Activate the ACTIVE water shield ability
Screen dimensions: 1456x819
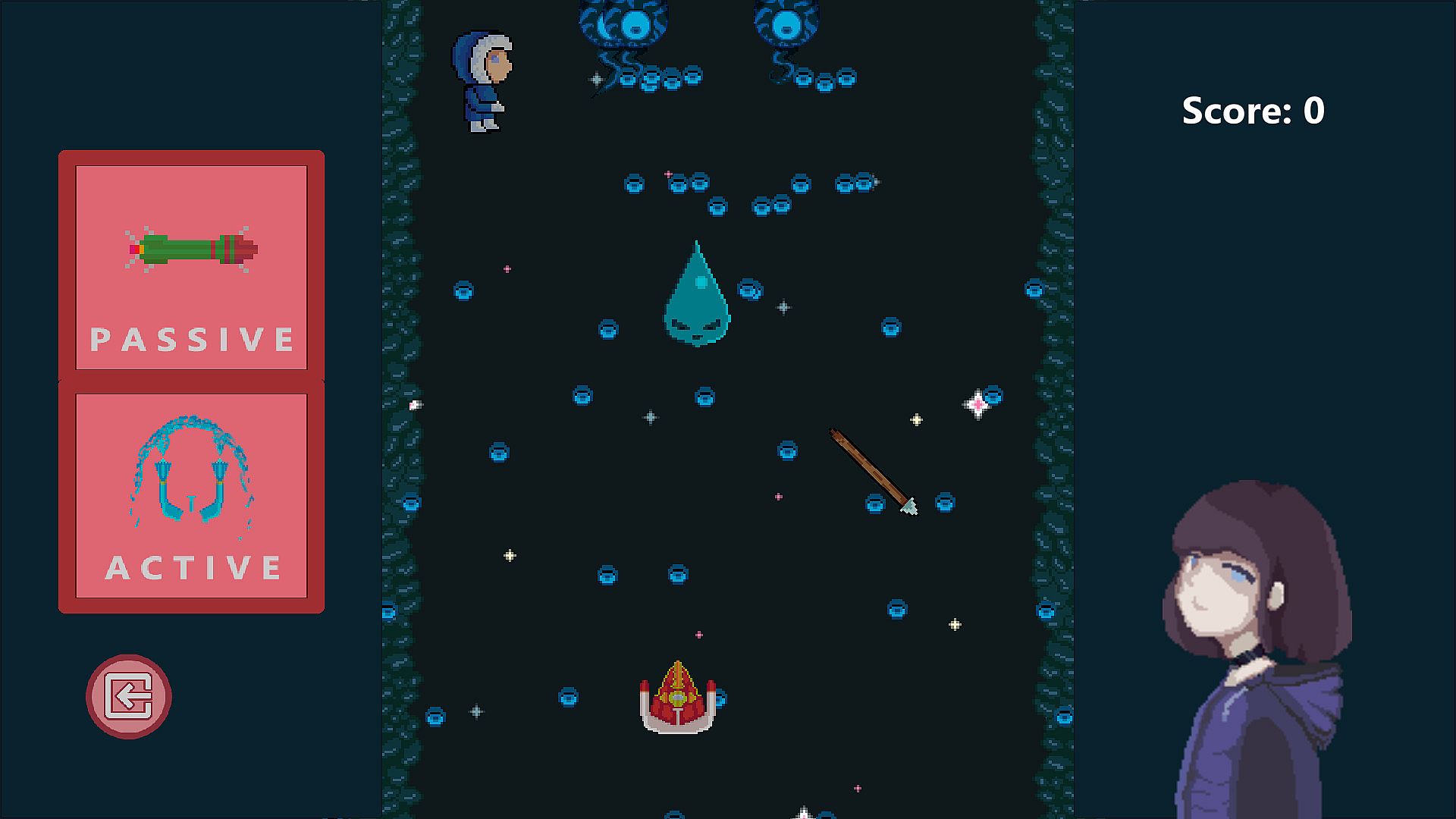[191, 496]
